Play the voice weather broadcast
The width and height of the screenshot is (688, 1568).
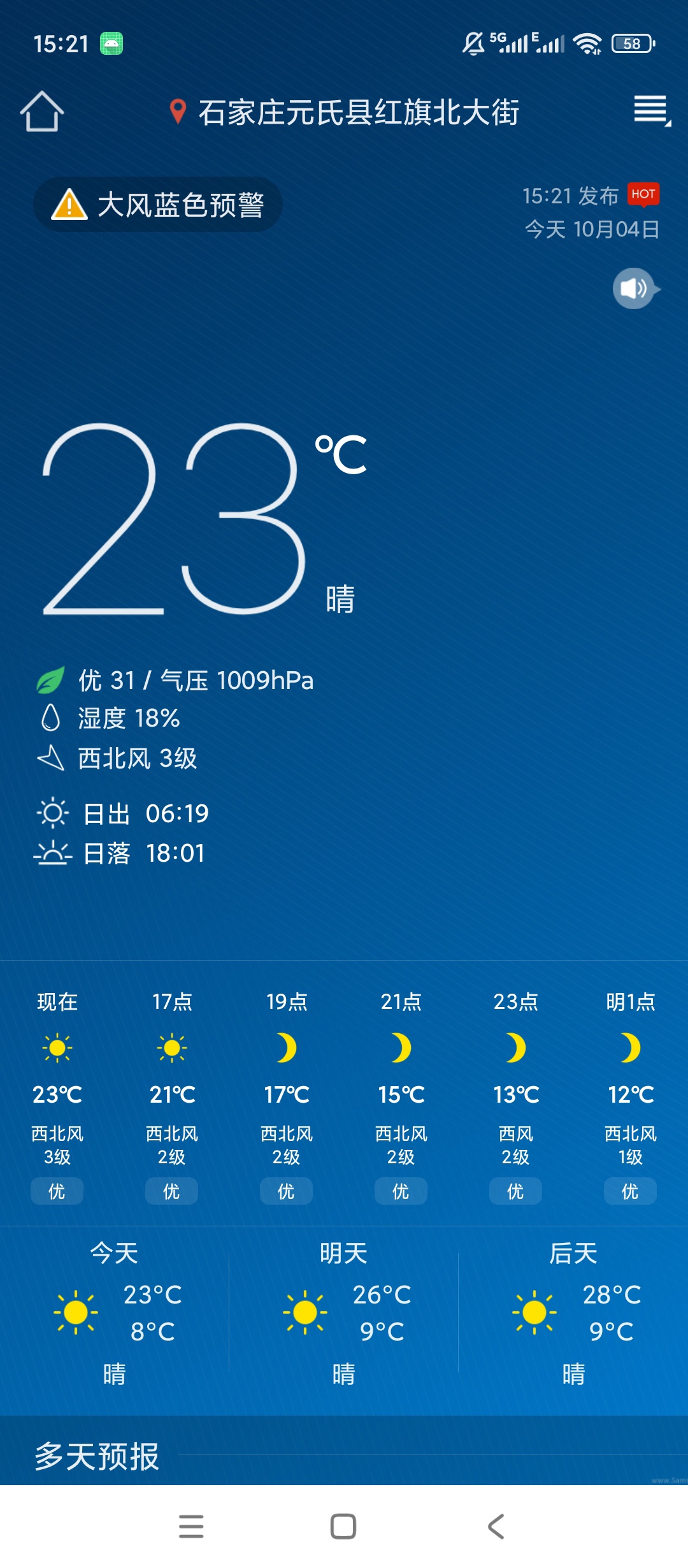(634, 289)
